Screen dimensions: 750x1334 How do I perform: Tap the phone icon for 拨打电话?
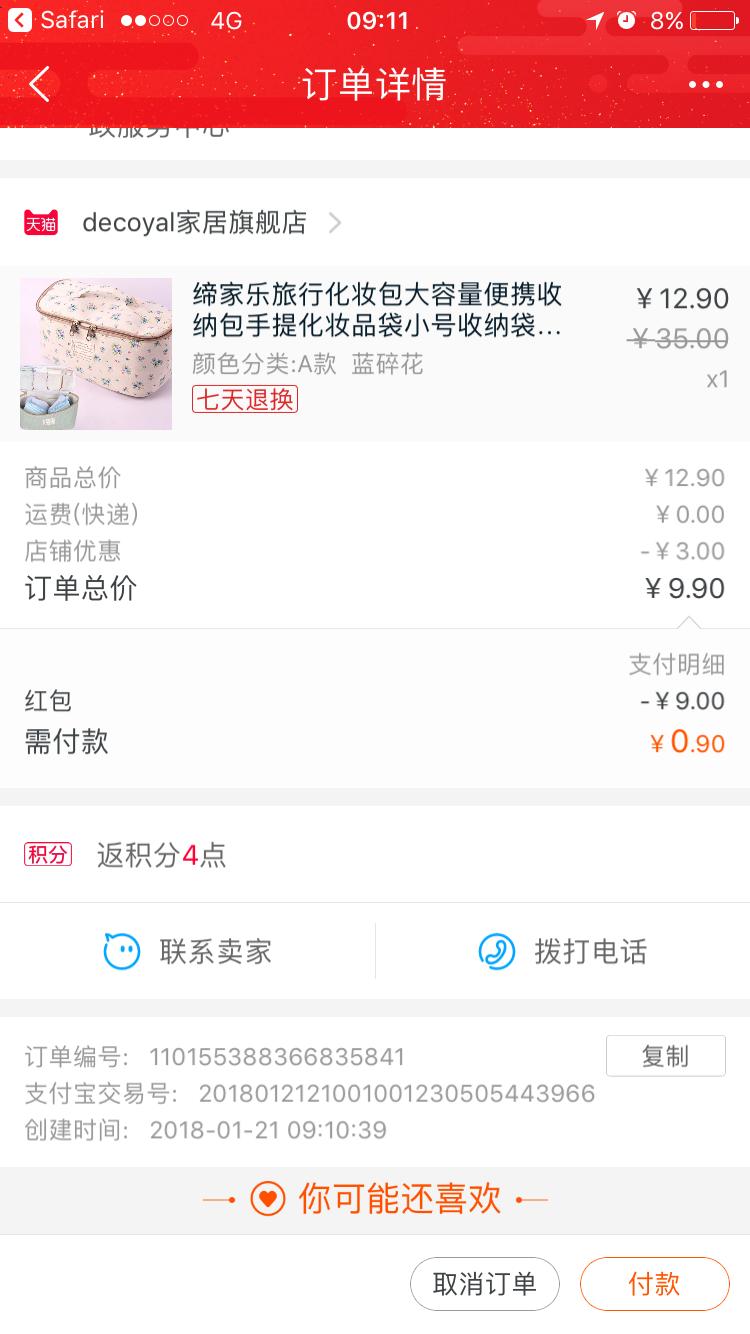click(x=495, y=951)
